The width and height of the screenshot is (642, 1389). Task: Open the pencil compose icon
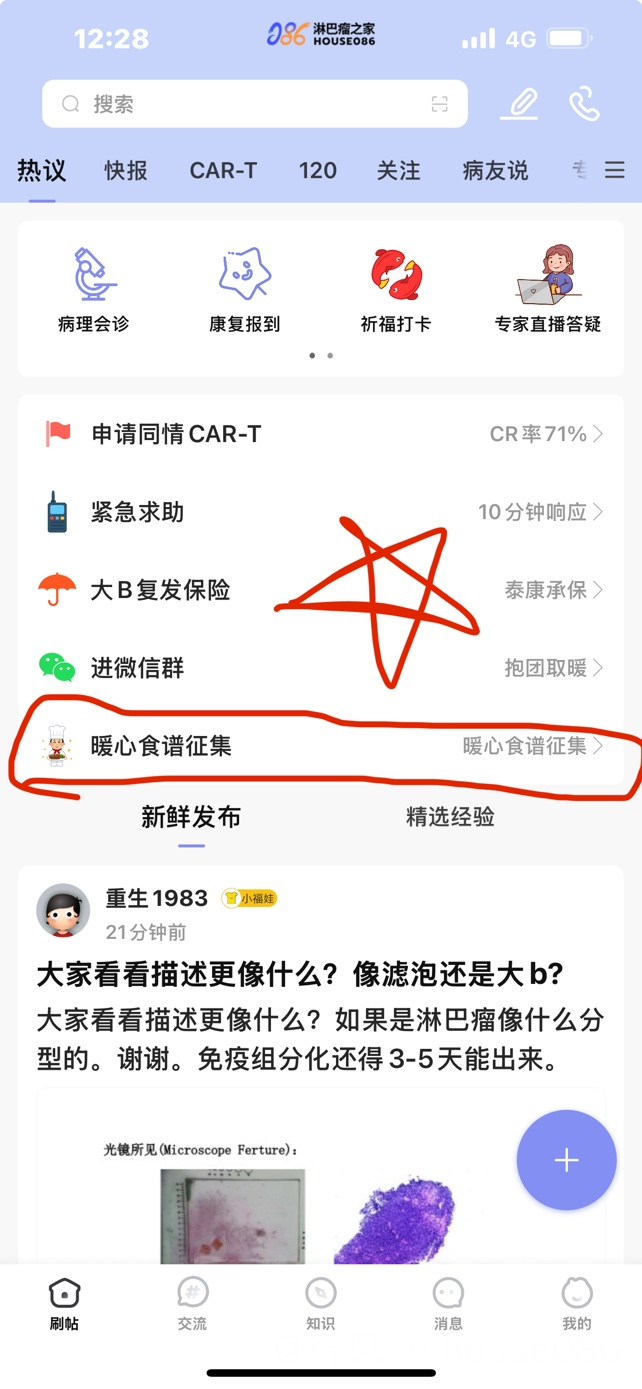pos(521,104)
